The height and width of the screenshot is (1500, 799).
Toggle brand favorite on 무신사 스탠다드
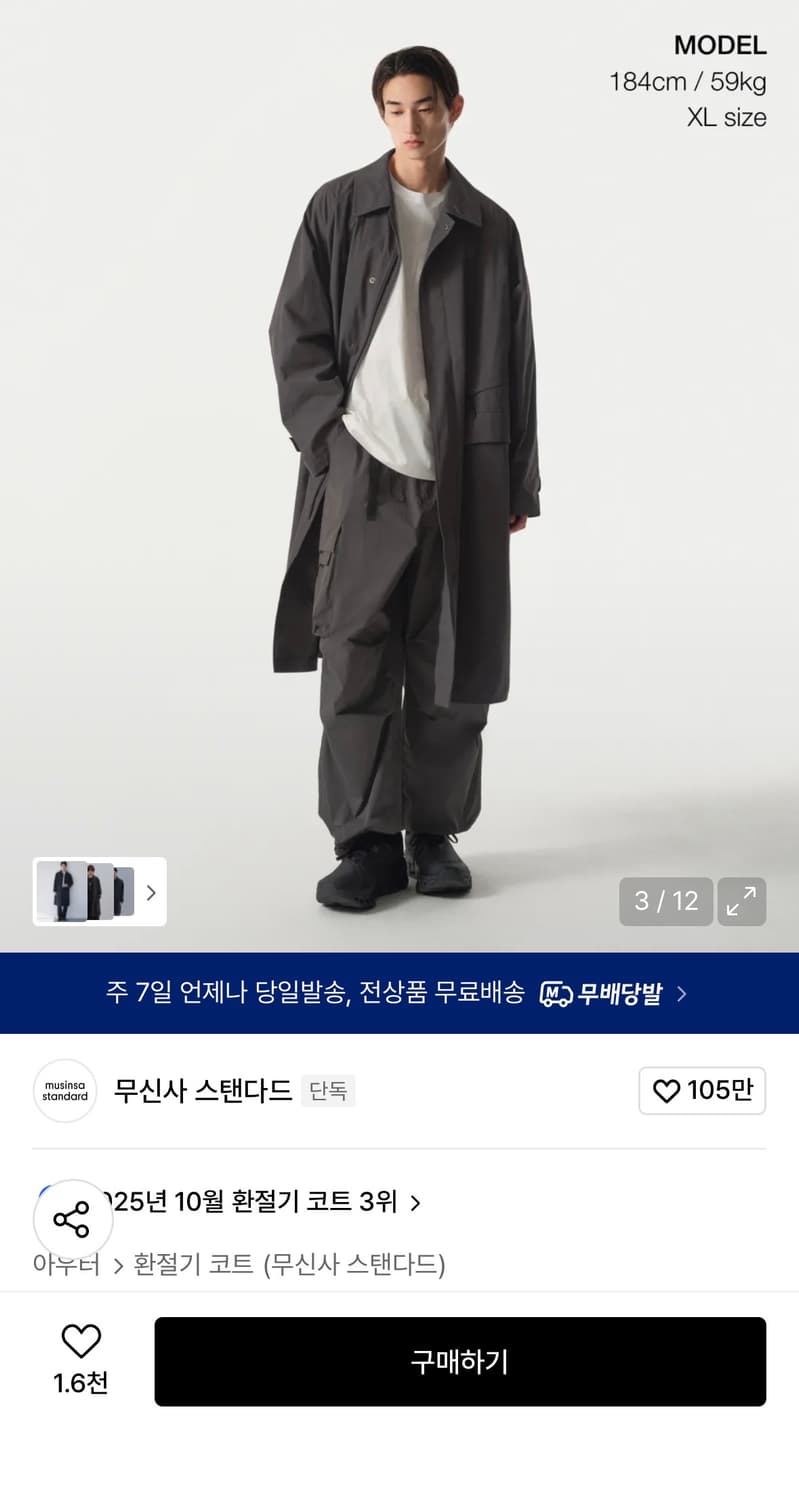coord(667,1091)
